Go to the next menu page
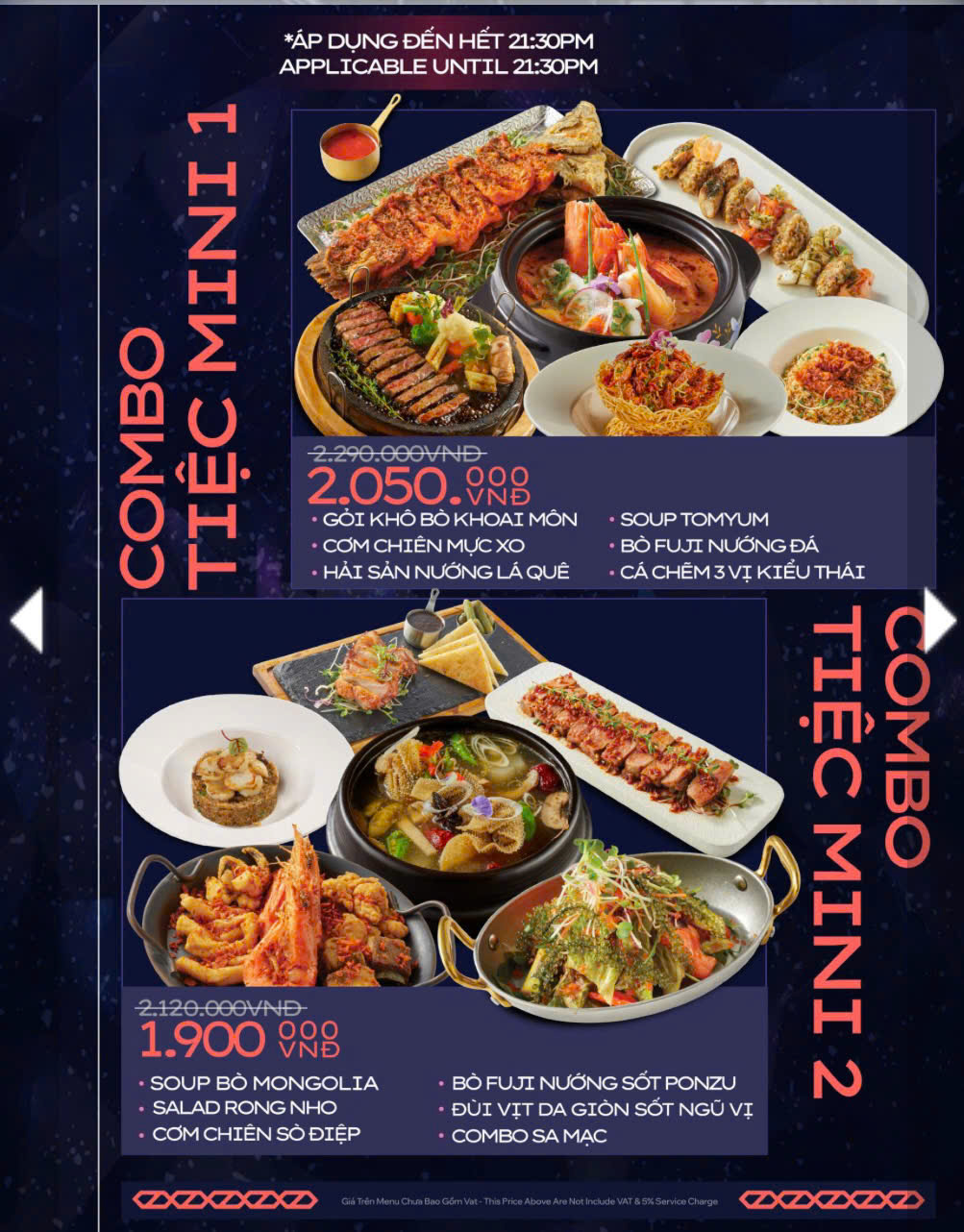This screenshot has height=1232, width=964. 938,621
